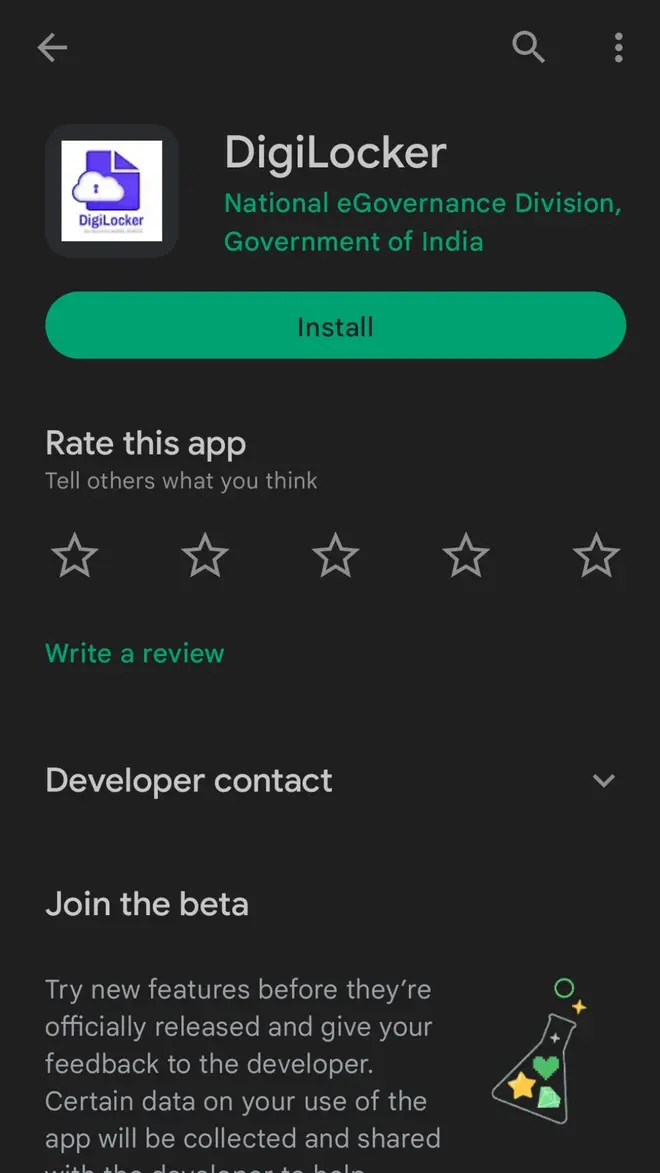Install the DigiLocker app
Screen dimensions: 660x1173
[x=335, y=326]
